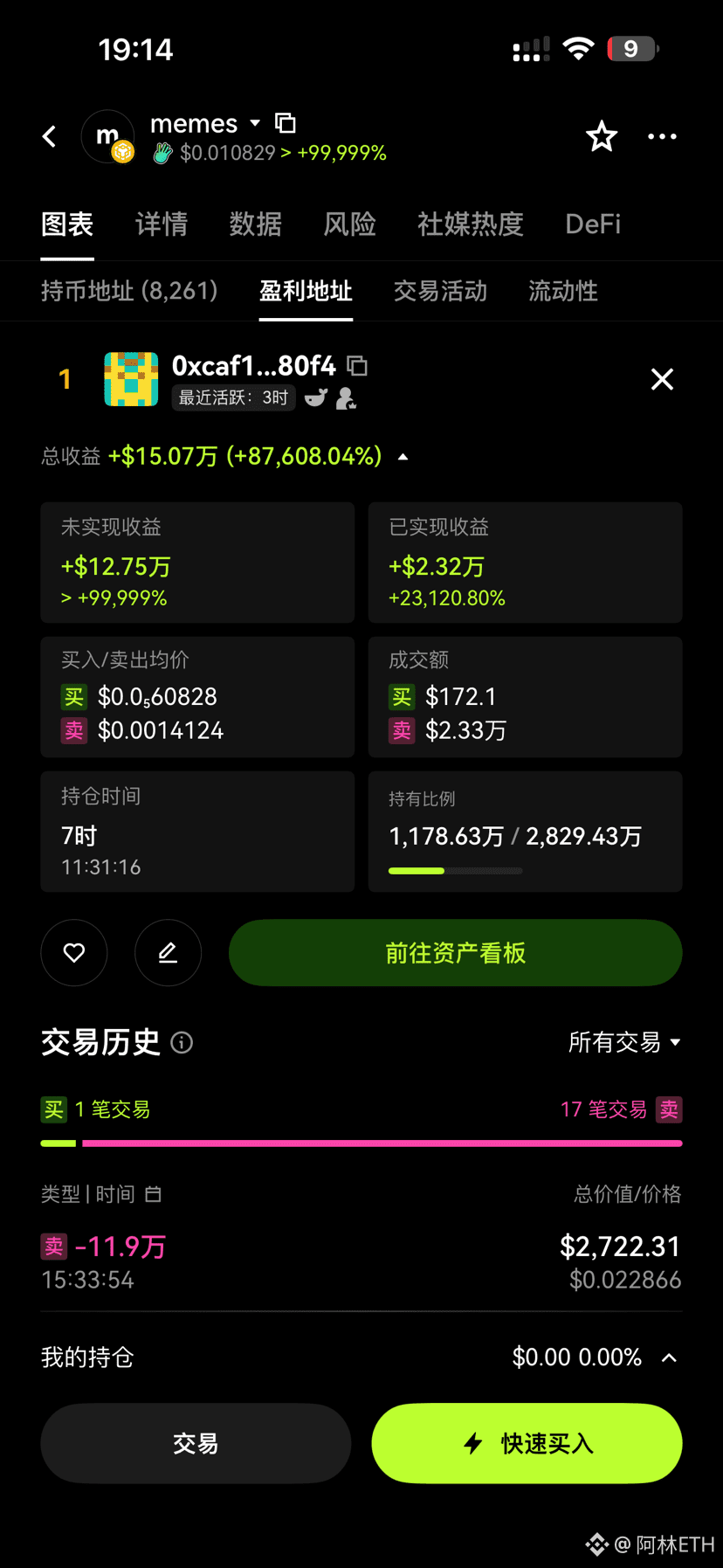
Task: Open the 社媒热度 tab
Action: pyautogui.click(x=470, y=224)
